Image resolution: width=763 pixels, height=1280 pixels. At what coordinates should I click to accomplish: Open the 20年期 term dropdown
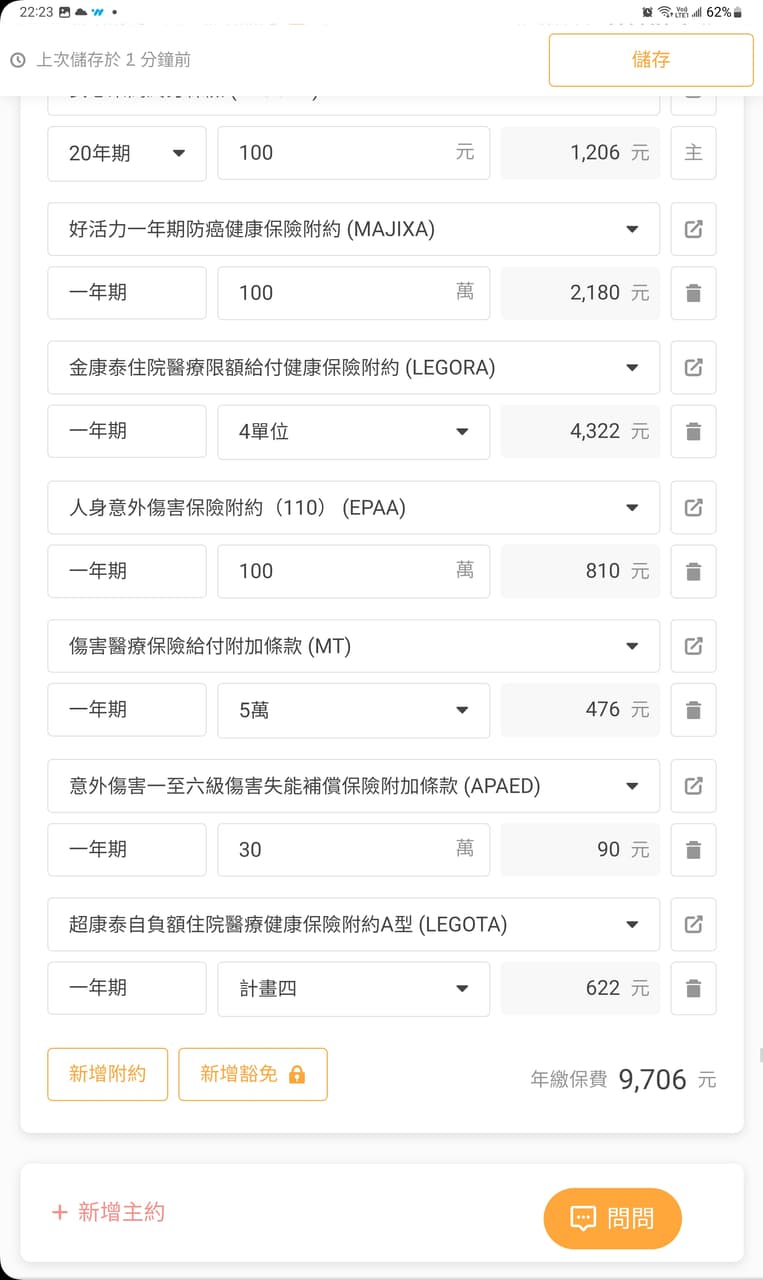[x=127, y=153]
